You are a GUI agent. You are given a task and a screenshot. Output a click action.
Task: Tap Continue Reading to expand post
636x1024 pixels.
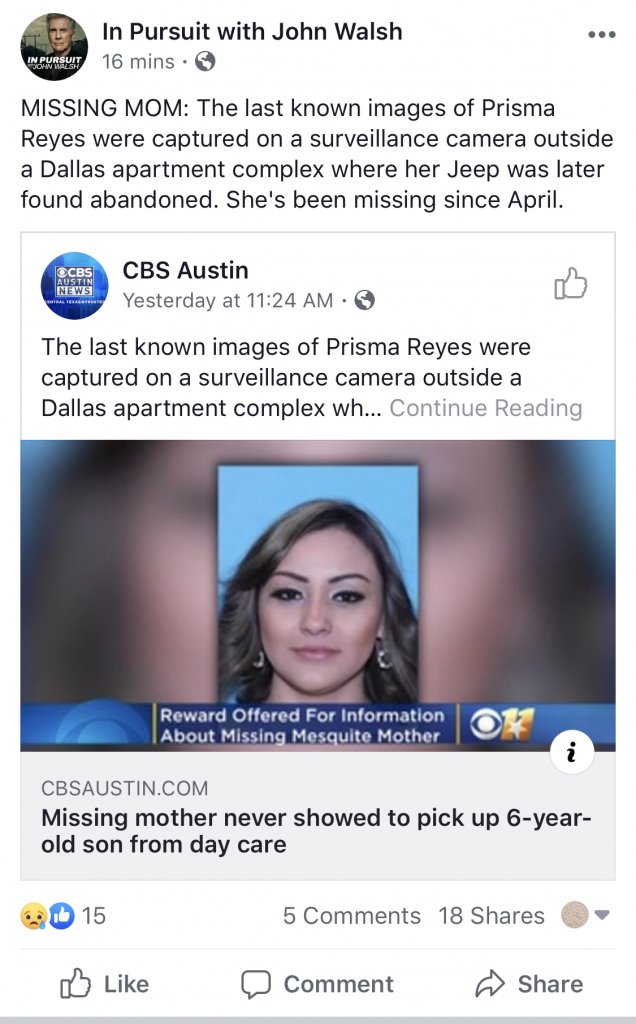coord(485,408)
